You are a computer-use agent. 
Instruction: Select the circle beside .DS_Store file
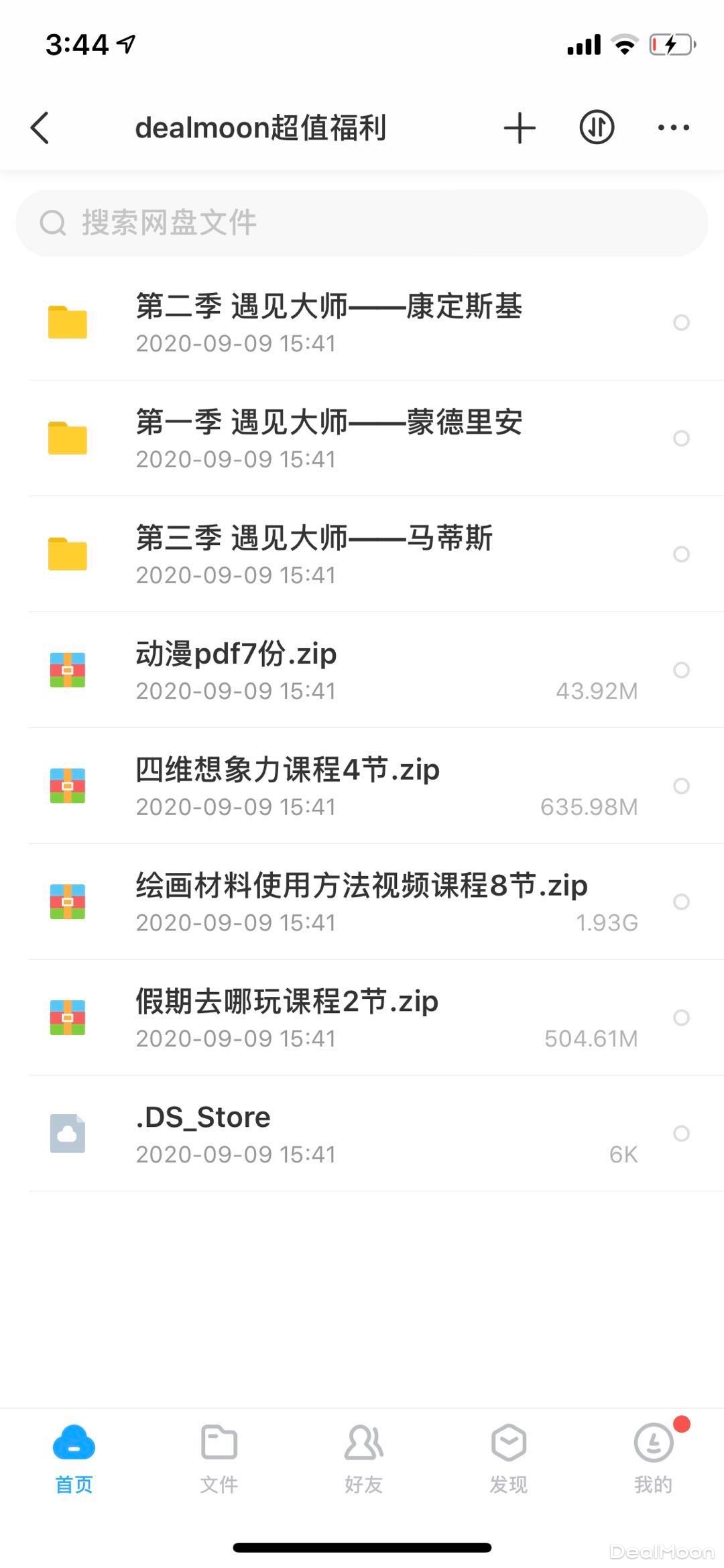click(x=682, y=1134)
